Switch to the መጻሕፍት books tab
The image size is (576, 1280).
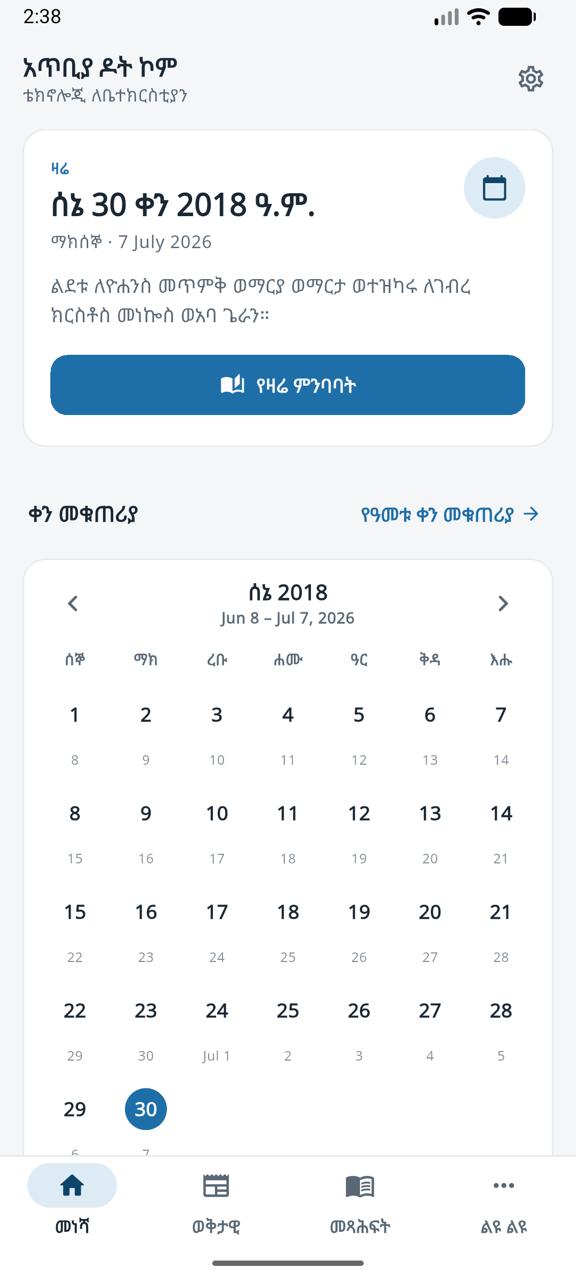coord(360,1200)
